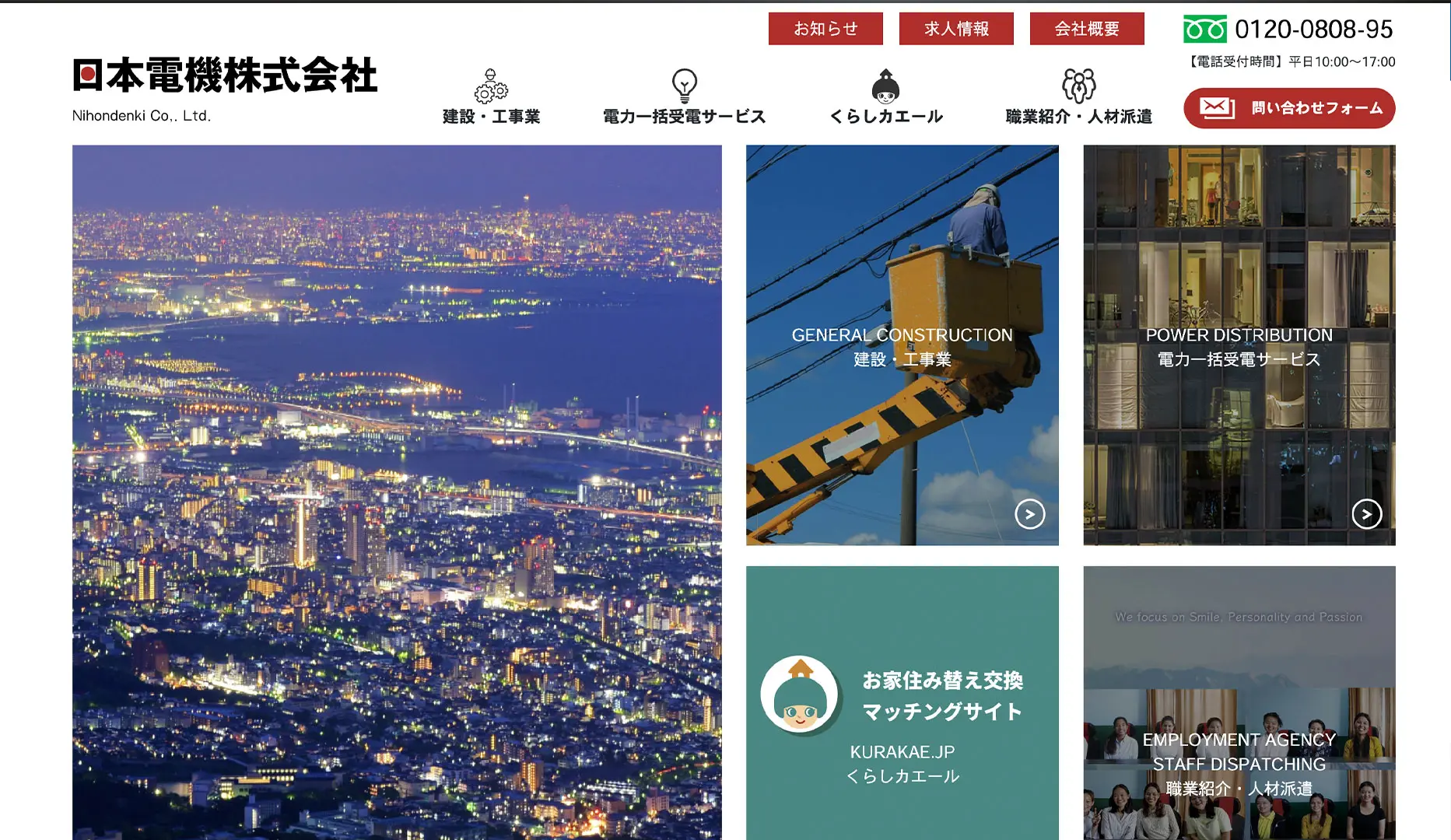Go to くらしカエール in the navigation
1451x840 pixels.
pos(885,97)
